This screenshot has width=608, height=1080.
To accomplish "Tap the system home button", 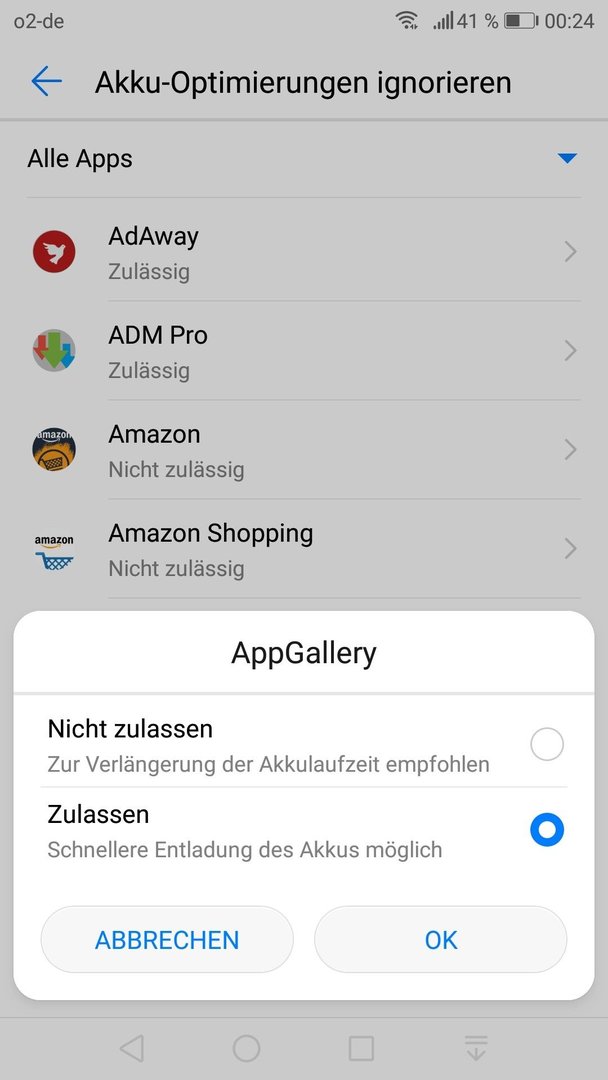I will click(x=247, y=1048).
